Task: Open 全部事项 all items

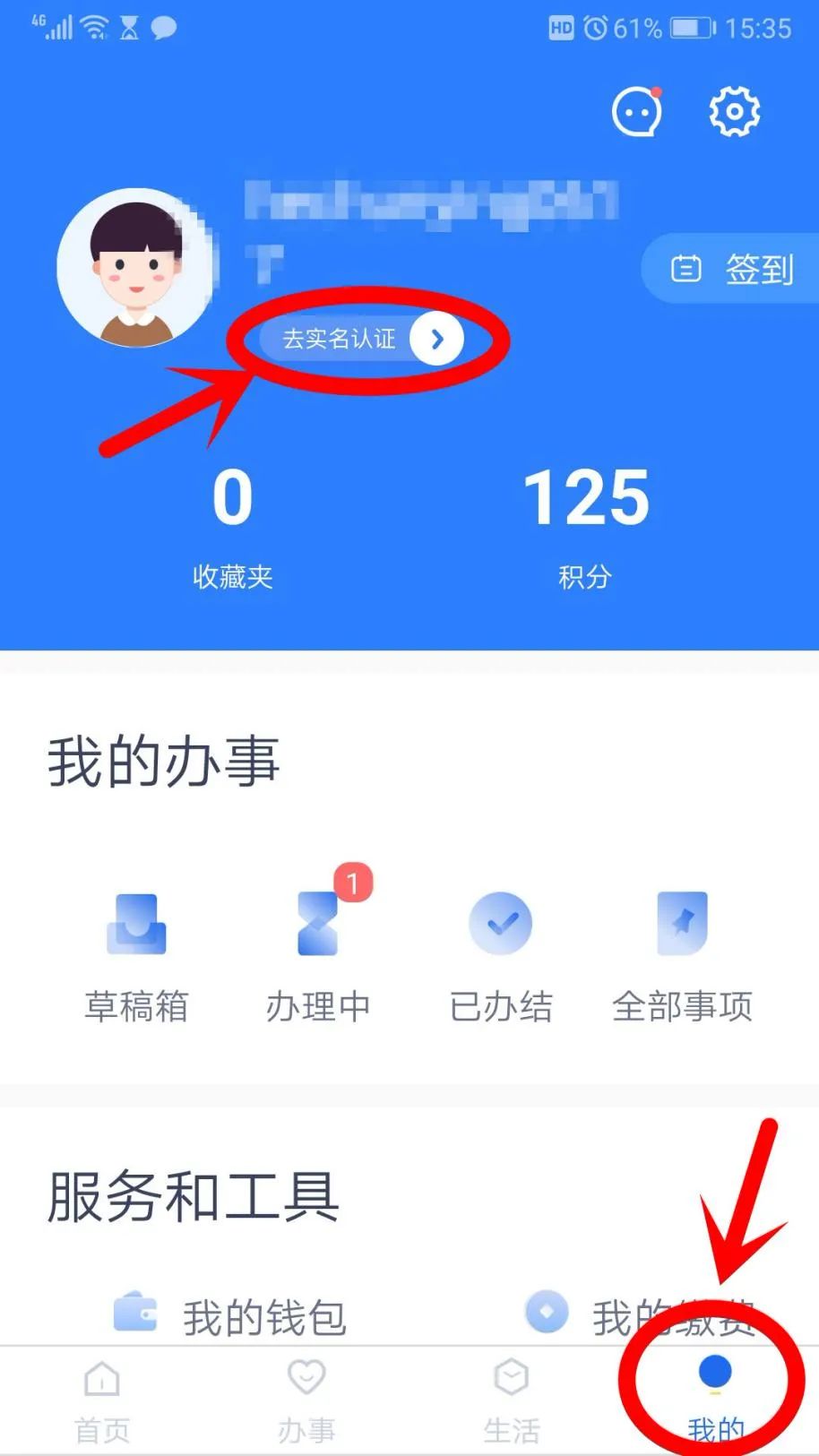Action: tap(682, 956)
